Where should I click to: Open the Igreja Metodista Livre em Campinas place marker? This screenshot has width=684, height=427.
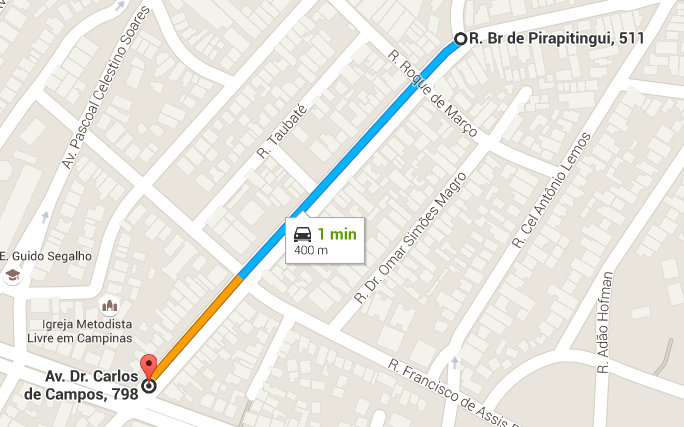[110, 306]
